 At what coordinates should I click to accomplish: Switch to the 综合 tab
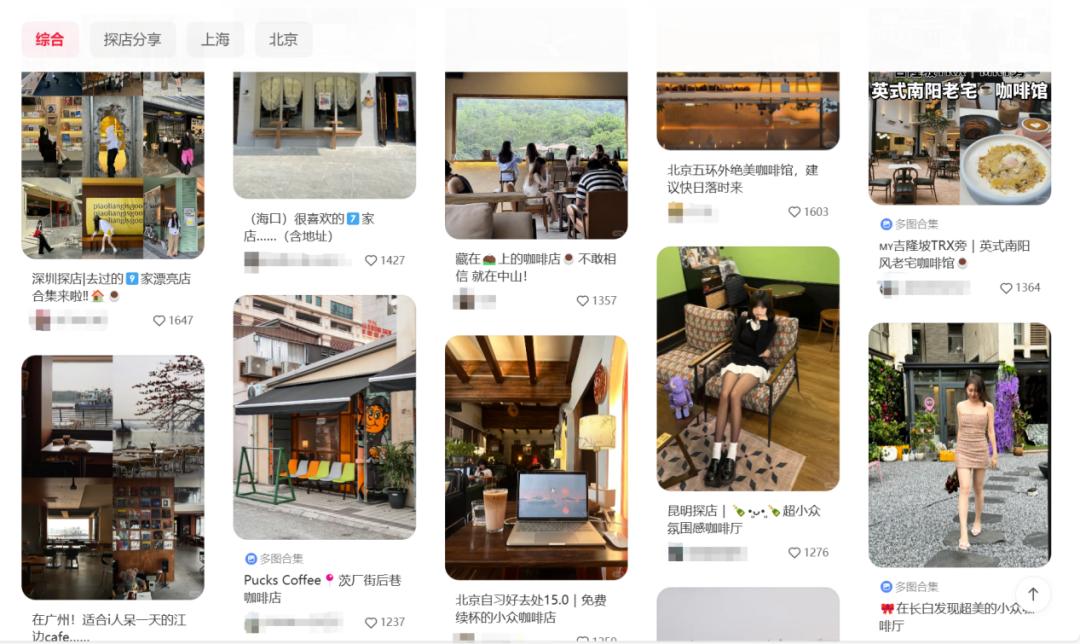pos(50,40)
